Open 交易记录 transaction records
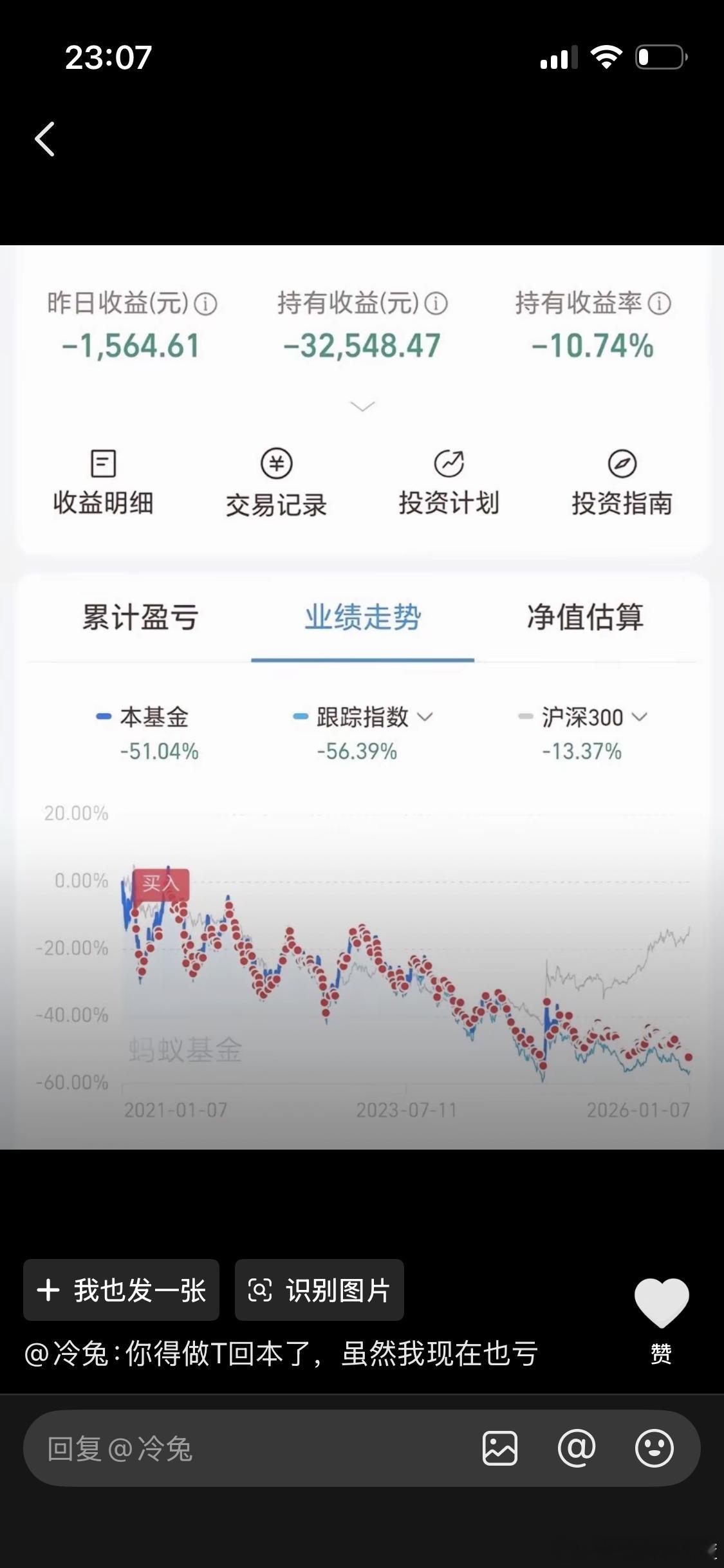The height and width of the screenshot is (1568, 724). pyautogui.click(x=277, y=483)
